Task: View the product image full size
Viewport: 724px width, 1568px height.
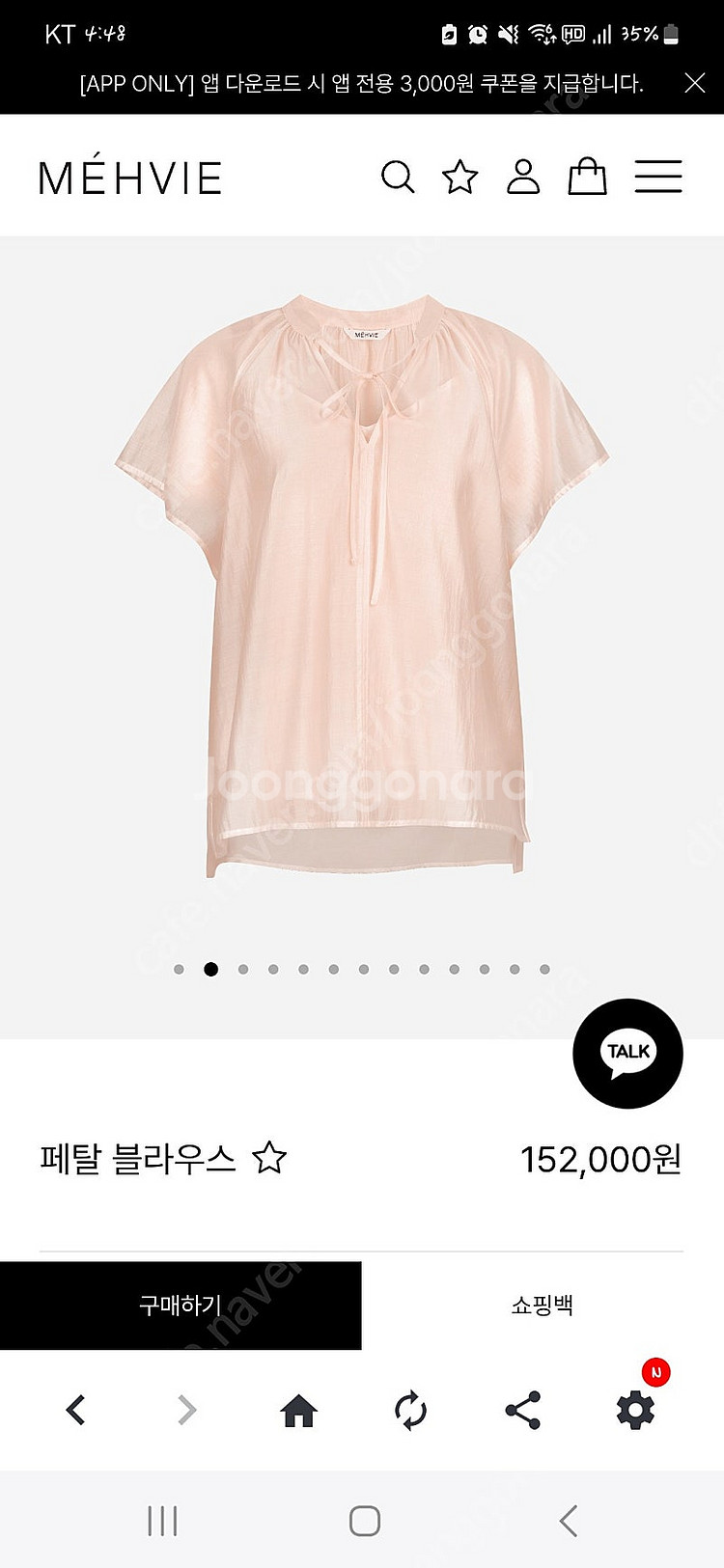Action: point(362,589)
